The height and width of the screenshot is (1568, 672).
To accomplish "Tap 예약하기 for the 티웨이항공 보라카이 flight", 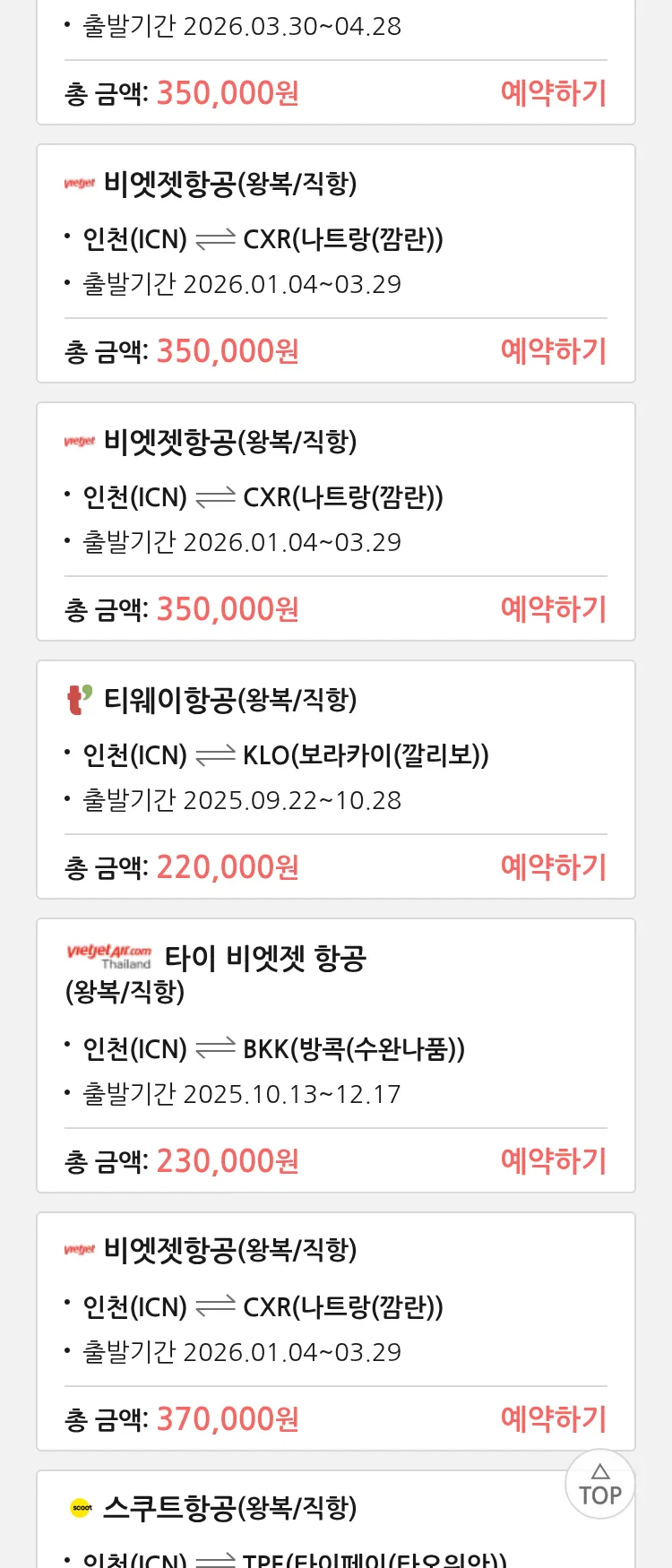I will (x=553, y=866).
